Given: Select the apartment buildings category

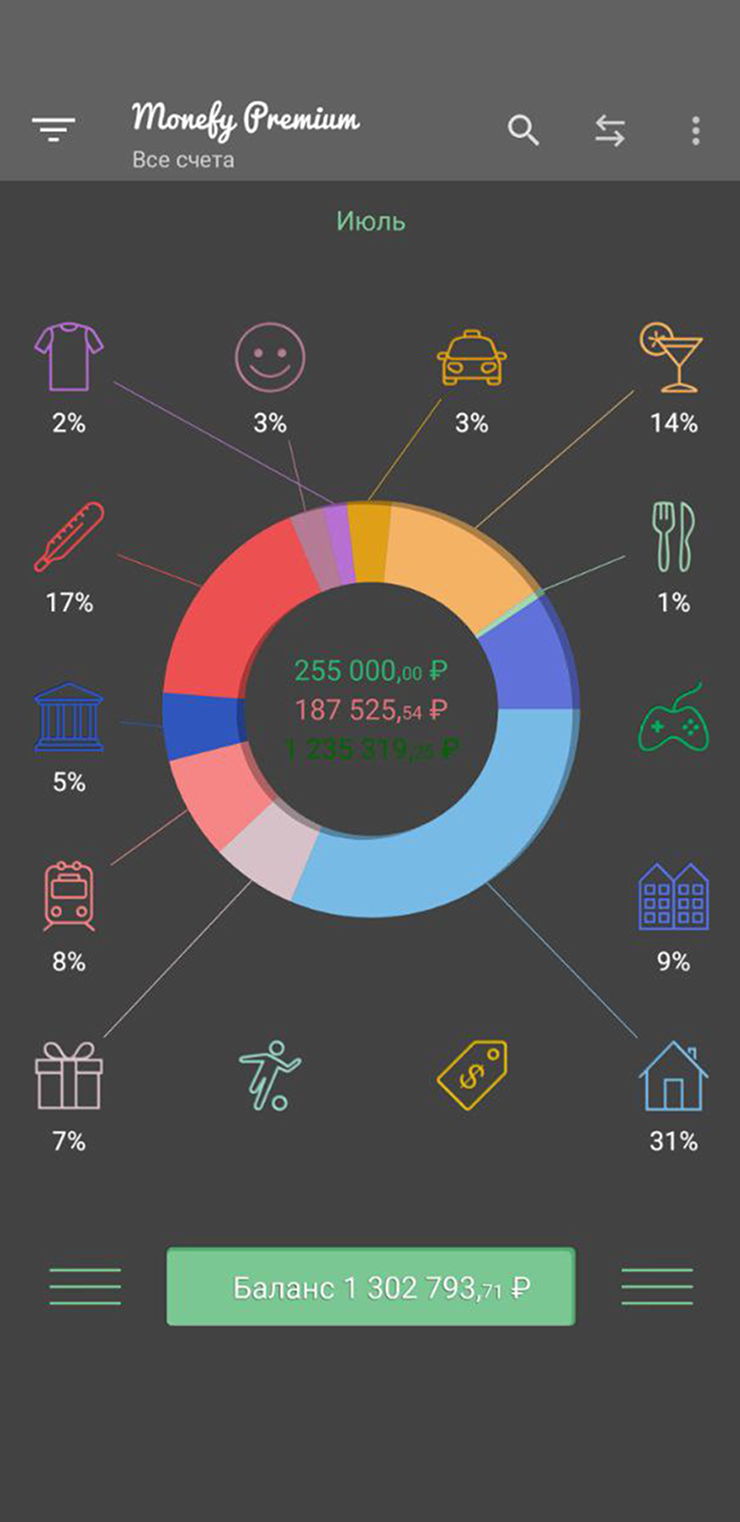Looking at the screenshot, I should tap(674, 896).
